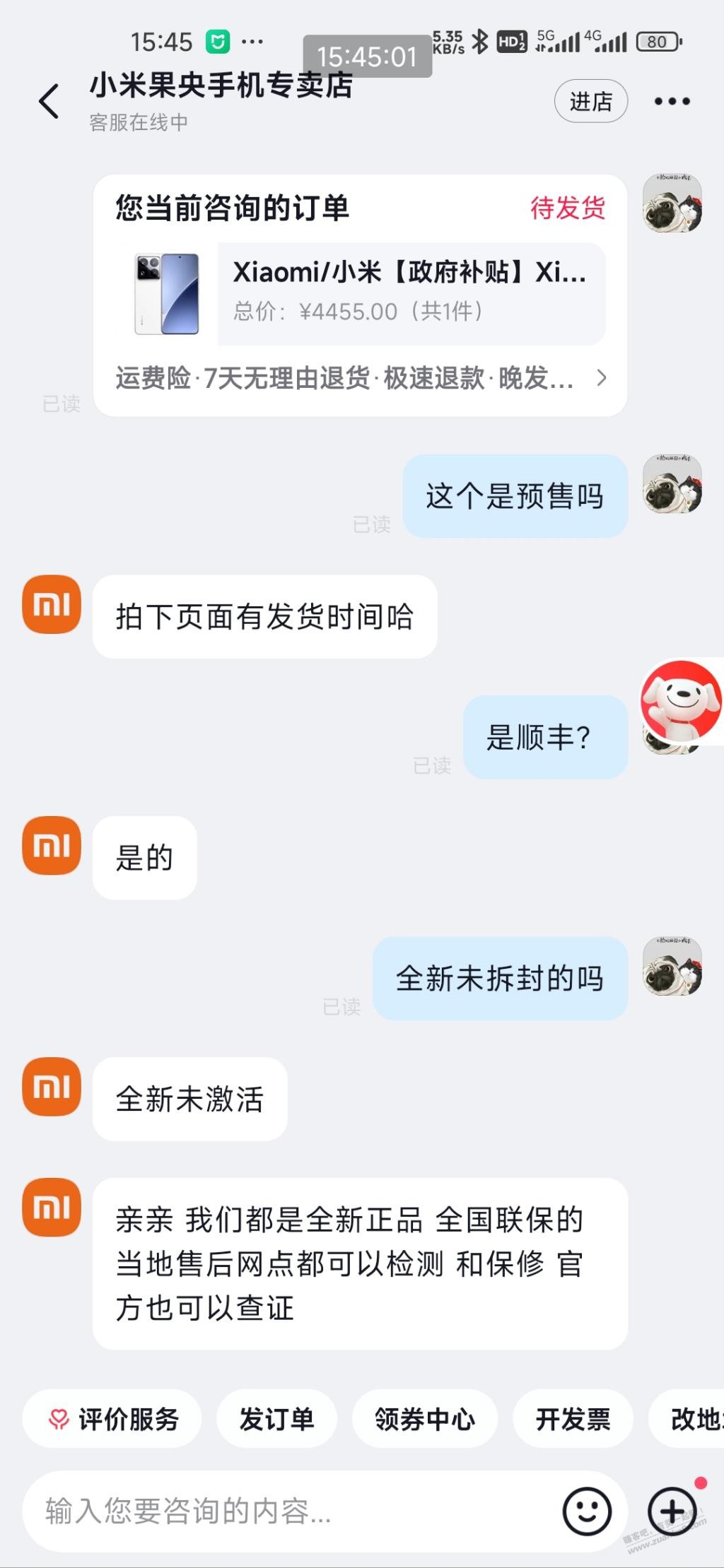Tap the 评价服务 chip
This screenshot has height=1568, width=724.
pos(112,1419)
